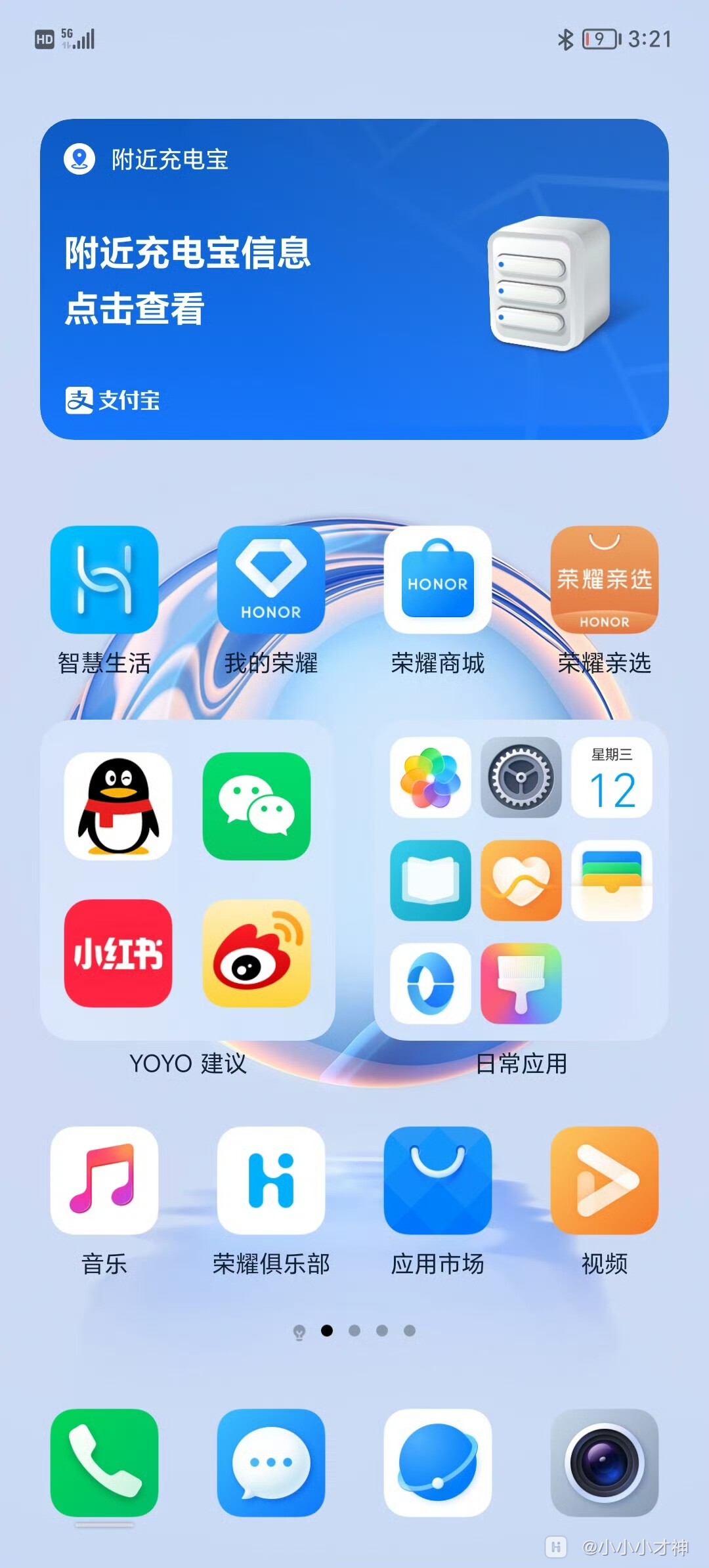Open QQ from YOYO suggestions
Viewport: 709px width, 1568px height.
[x=118, y=806]
